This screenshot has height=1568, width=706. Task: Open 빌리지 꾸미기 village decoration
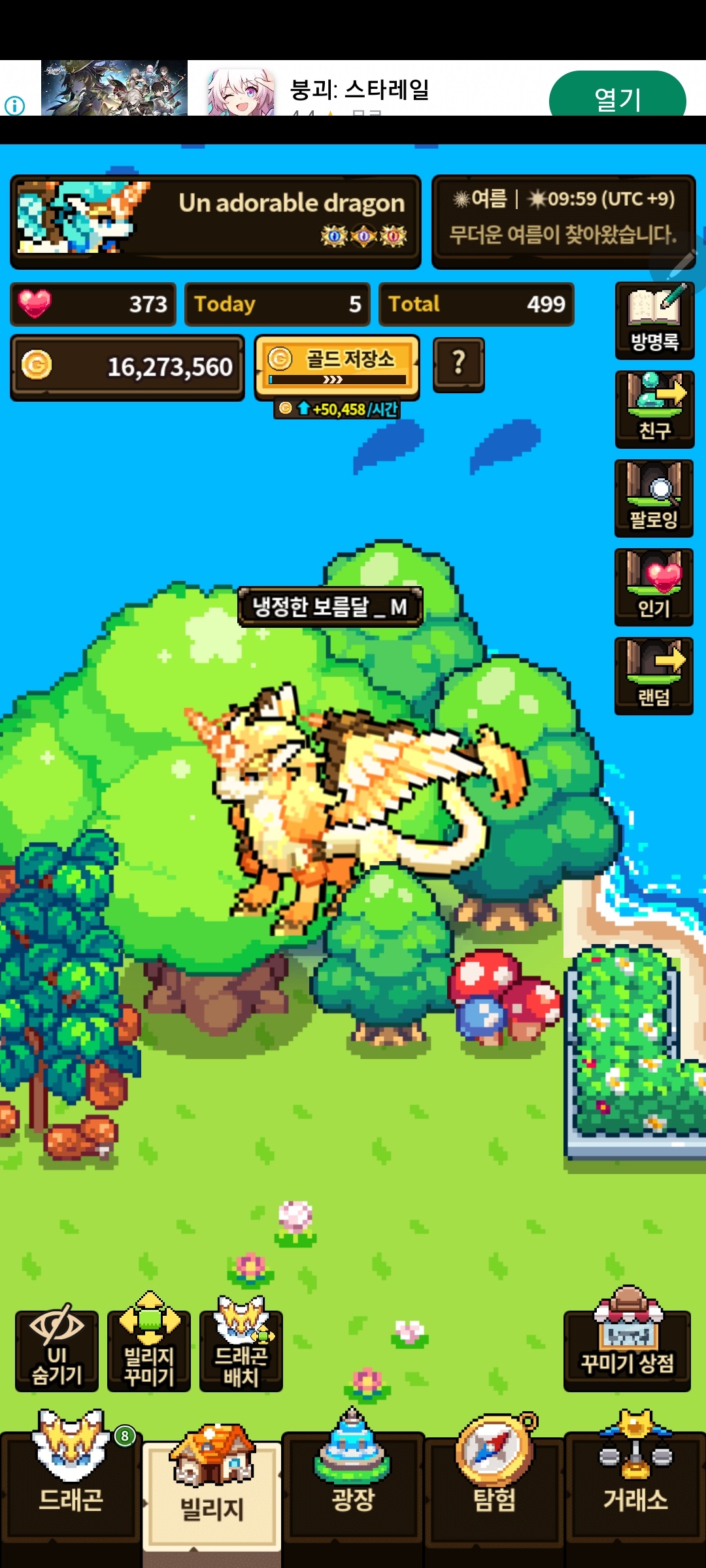point(149,1349)
